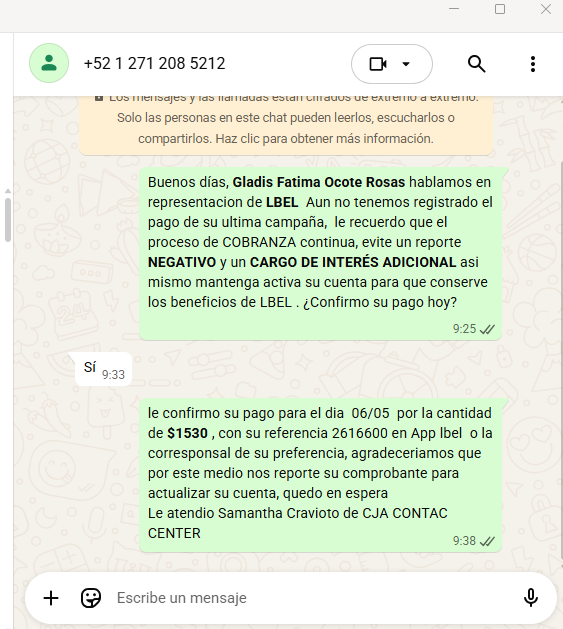Close the window

546,9
